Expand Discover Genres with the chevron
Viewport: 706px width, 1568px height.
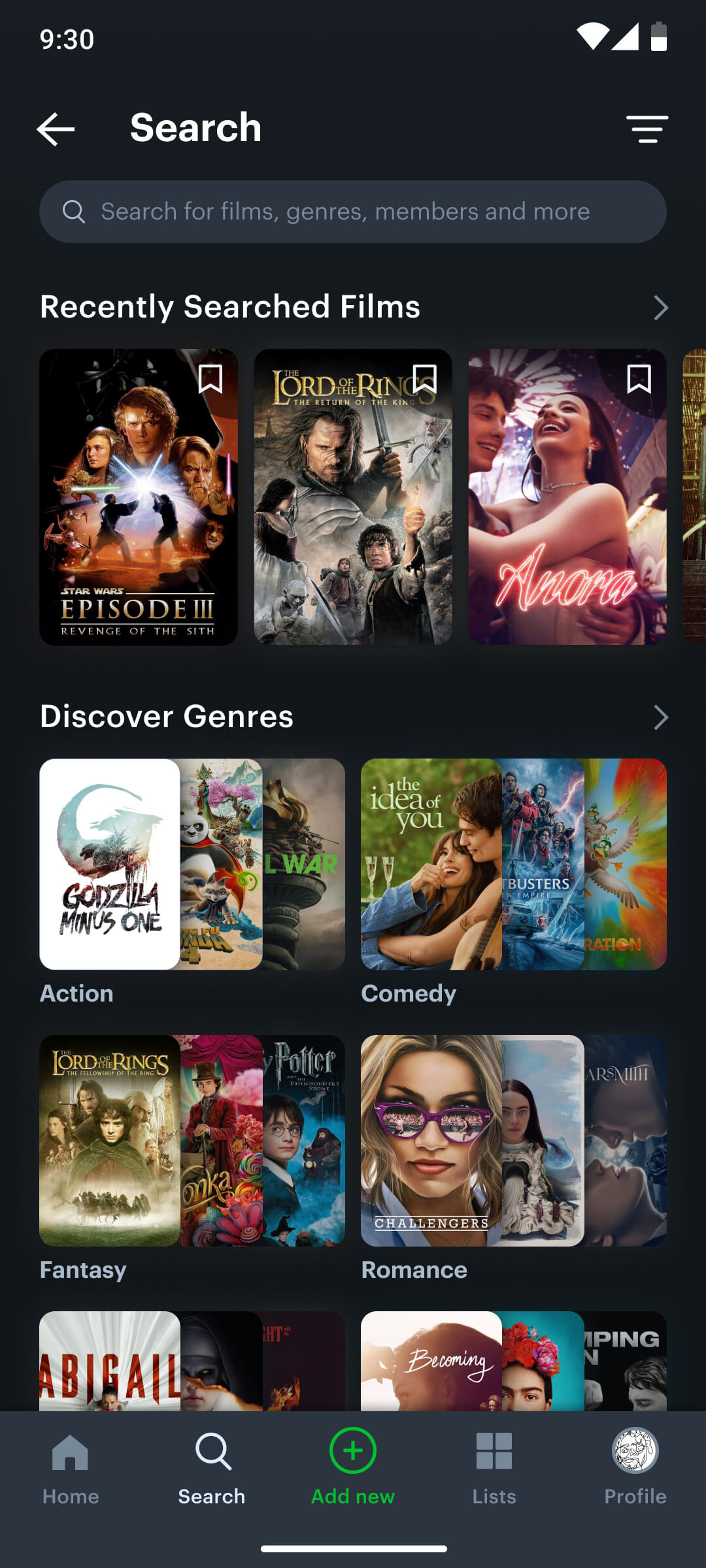click(x=661, y=717)
